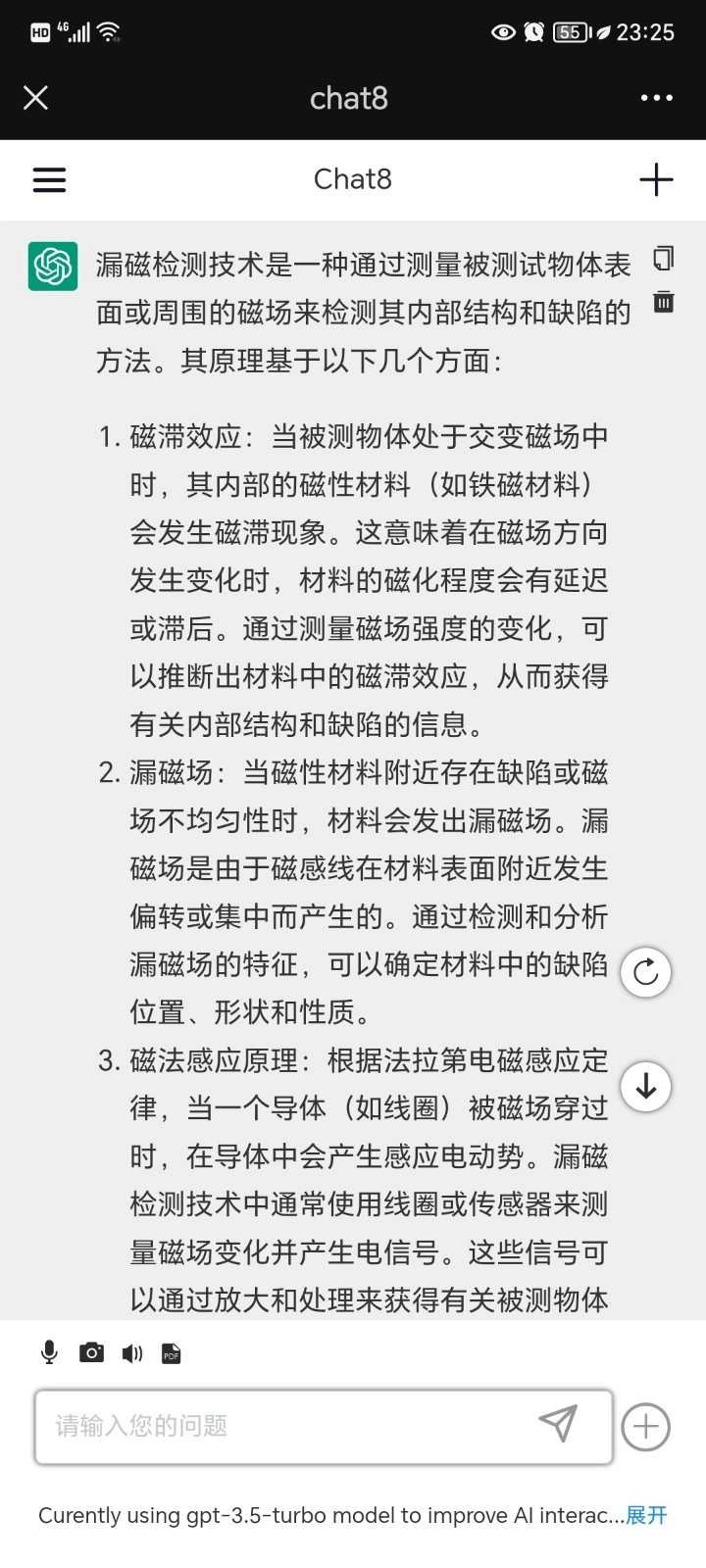Viewport: 706px width, 1568px height.
Task: Tap the speaker icon for audio playback
Action: click(132, 1353)
